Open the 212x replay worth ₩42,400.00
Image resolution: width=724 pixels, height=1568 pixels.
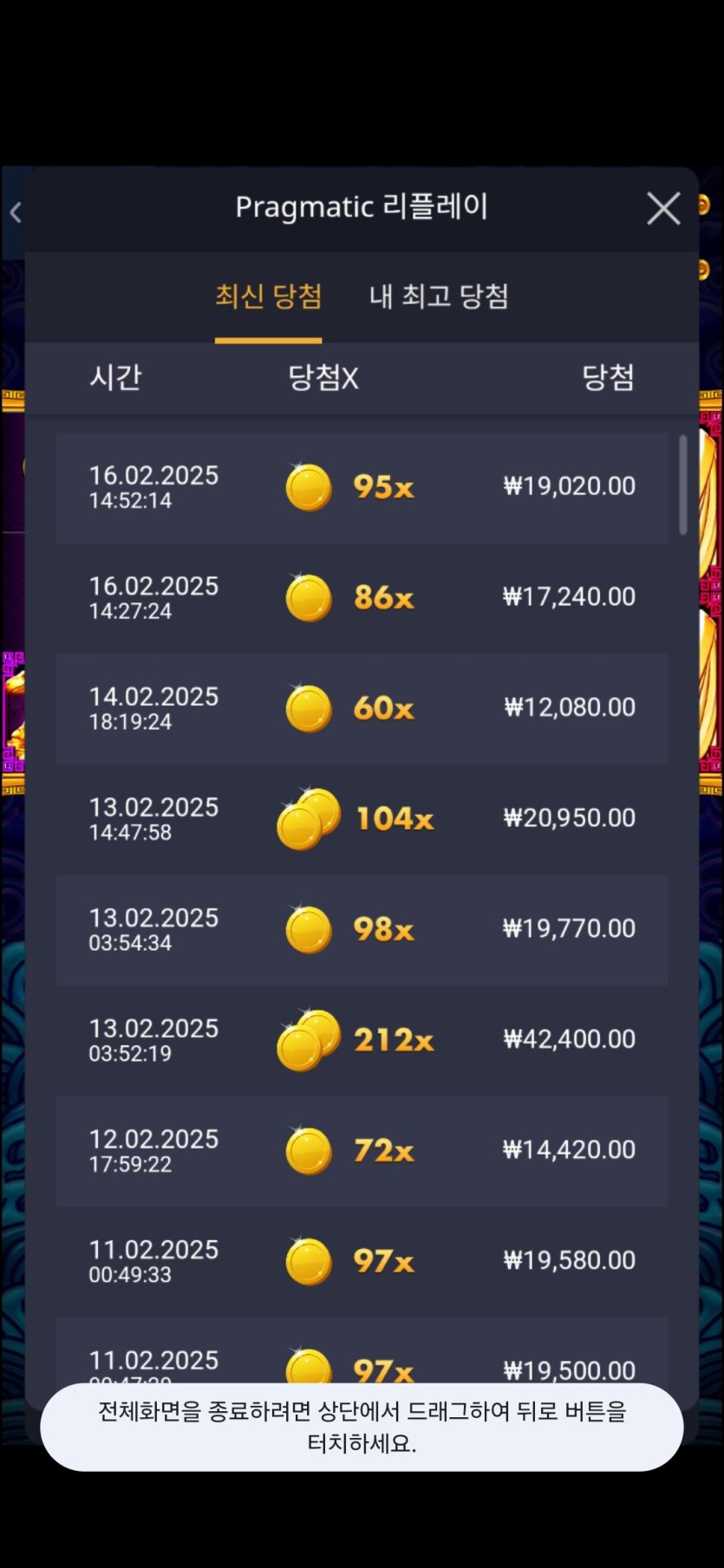[362, 1040]
